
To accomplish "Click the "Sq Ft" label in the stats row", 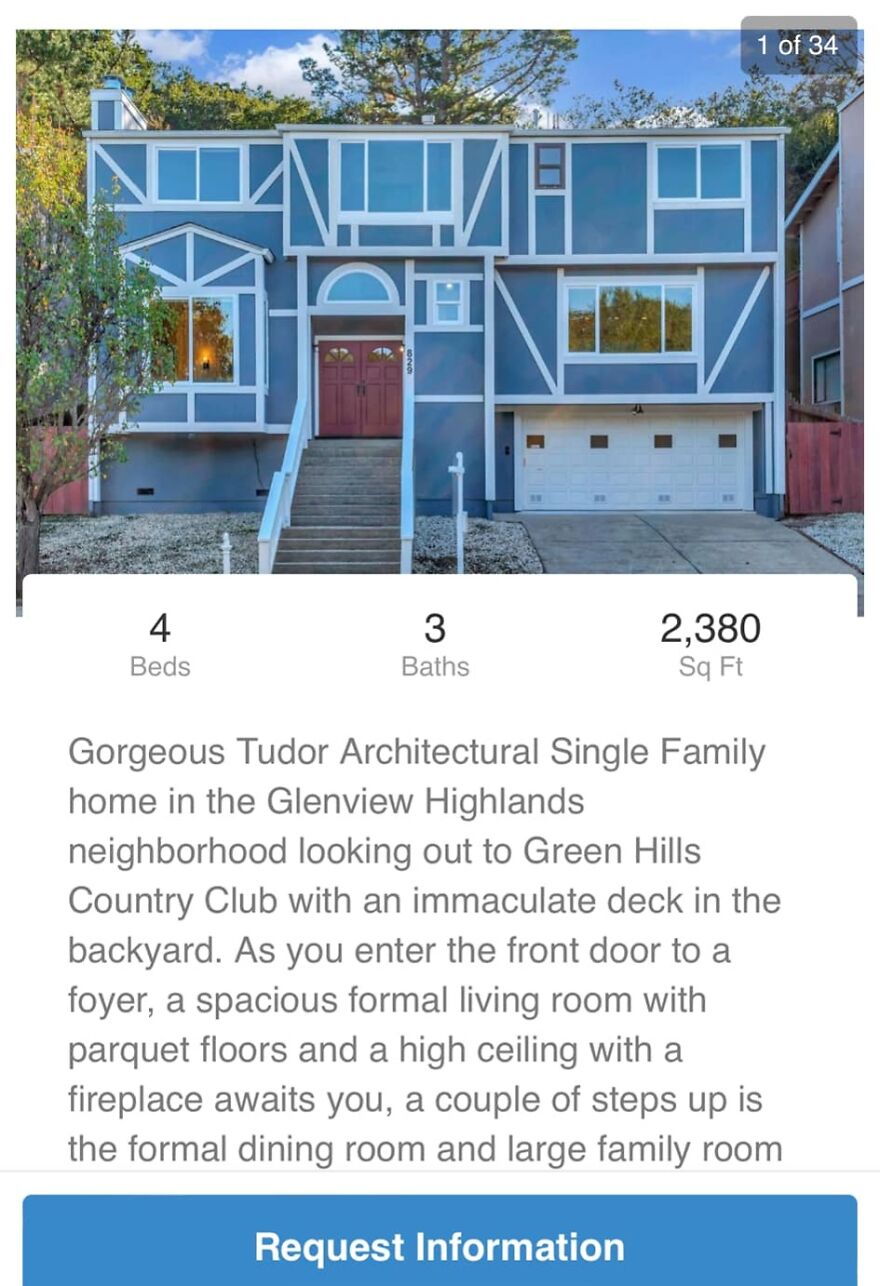I will click(x=712, y=666).
